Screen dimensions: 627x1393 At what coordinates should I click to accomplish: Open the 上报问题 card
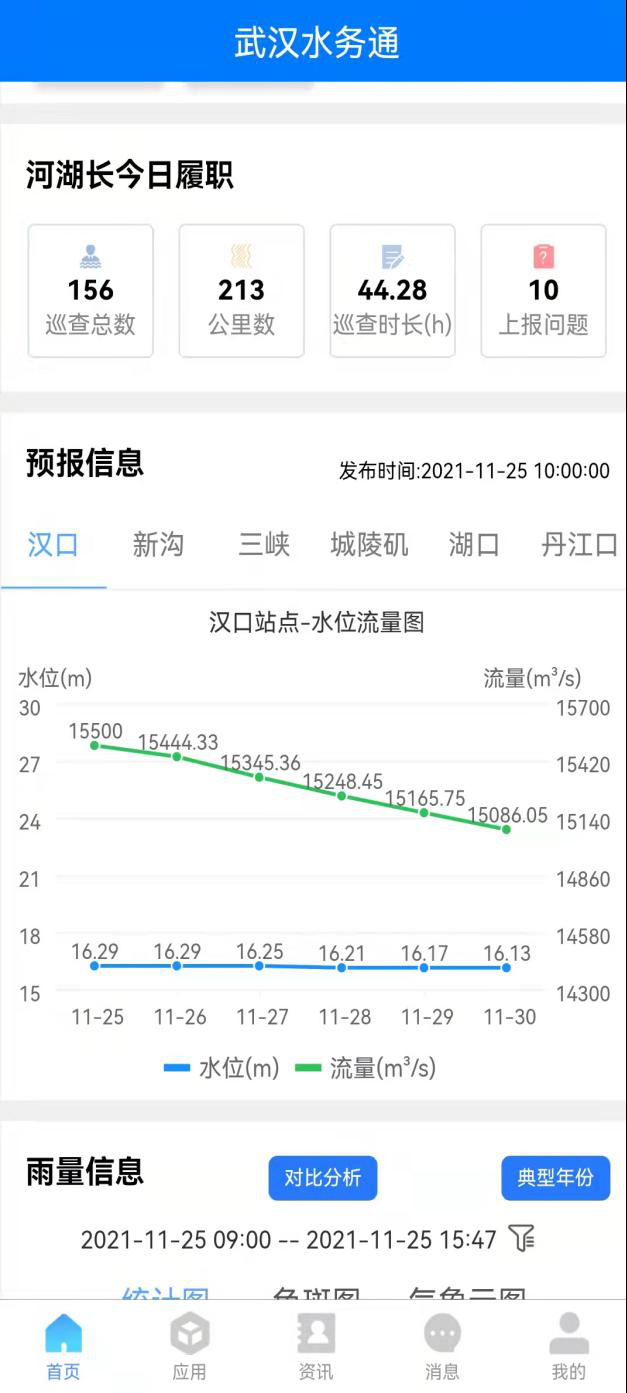tap(543, 291)
